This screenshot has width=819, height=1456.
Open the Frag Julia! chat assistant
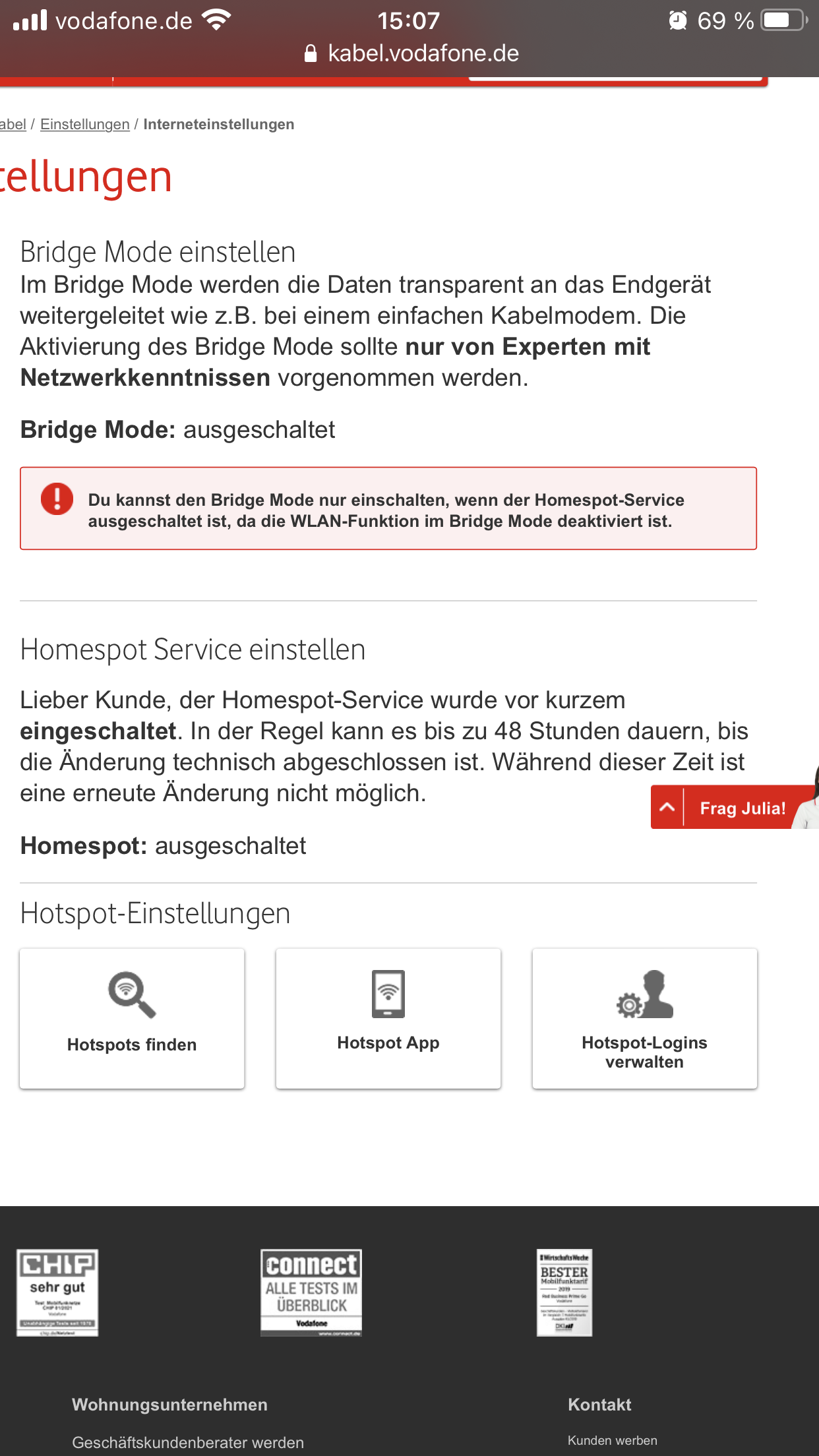[742, 808]
